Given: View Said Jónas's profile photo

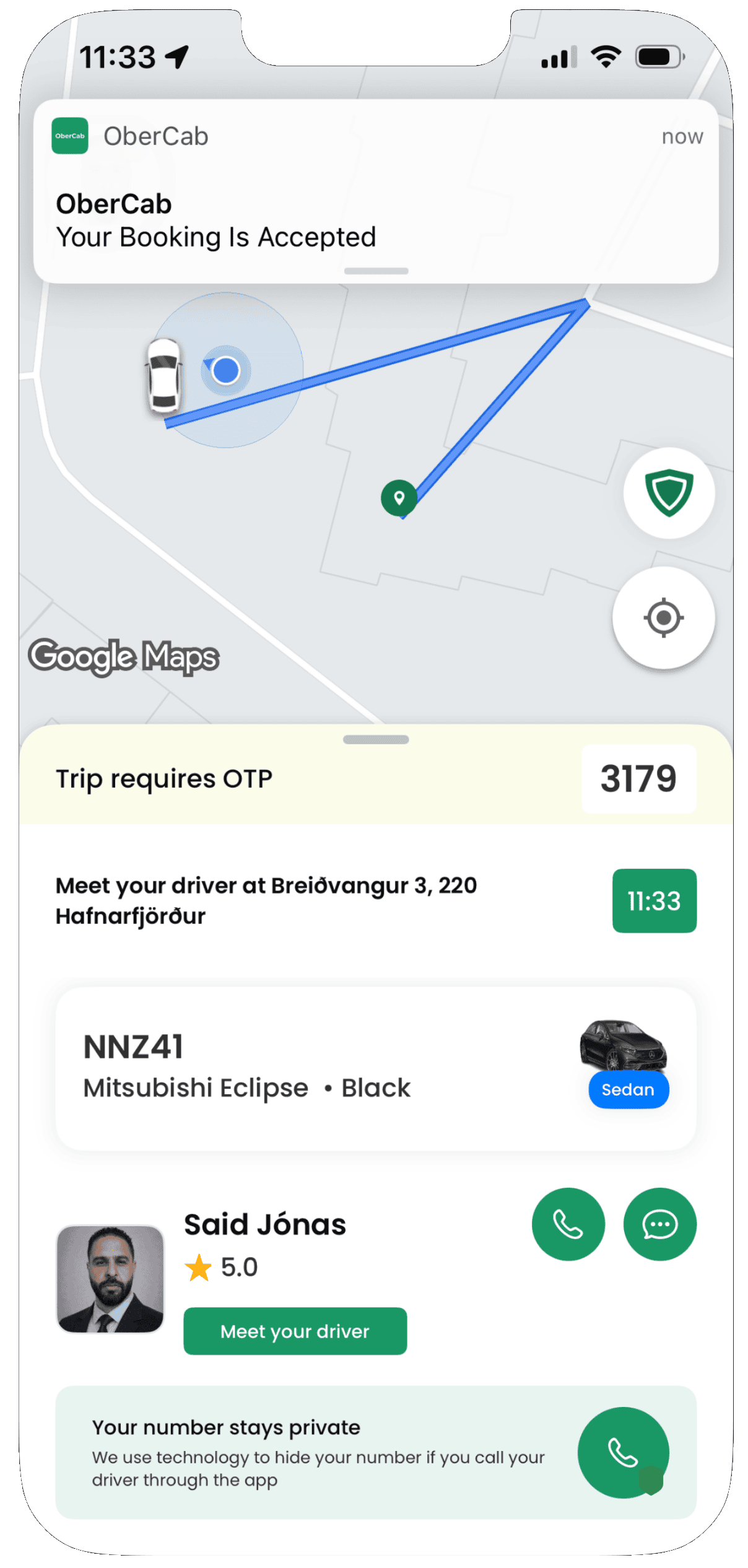Looking at the screenshot, I should tap(110, 1279).
